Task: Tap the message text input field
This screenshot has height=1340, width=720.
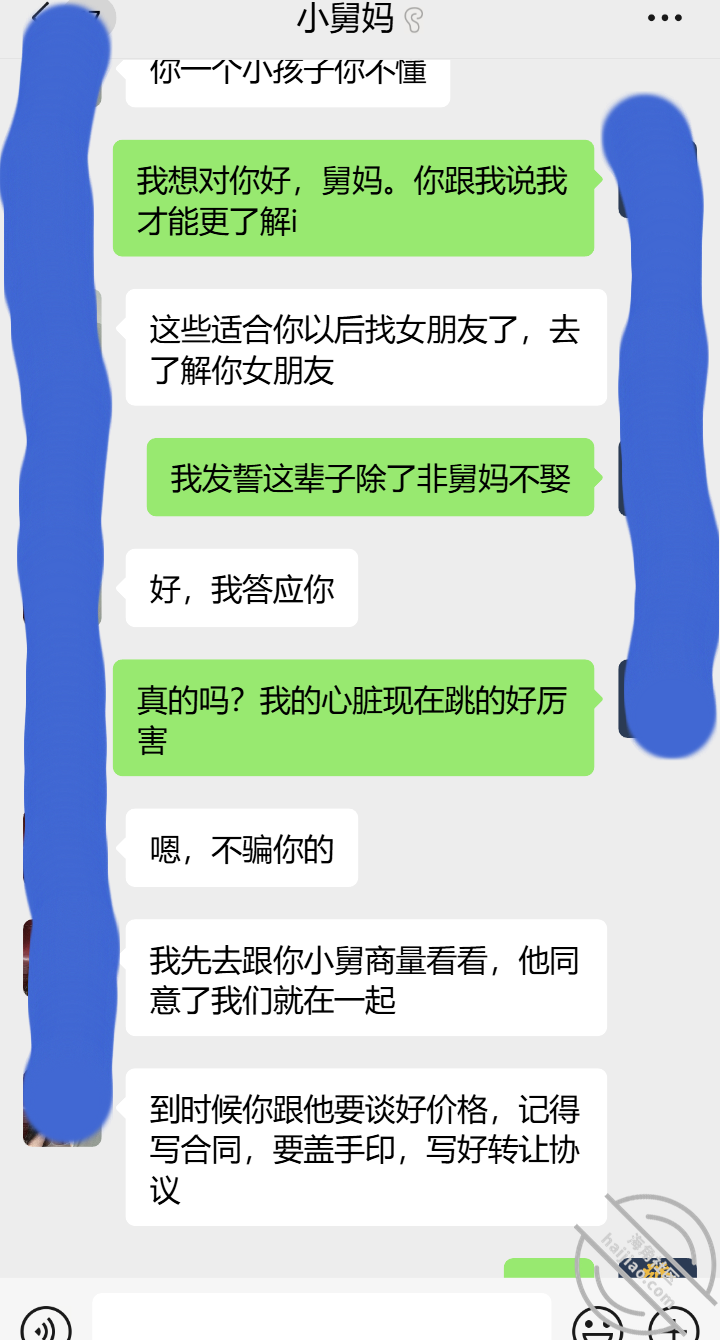Action: 322,1318
